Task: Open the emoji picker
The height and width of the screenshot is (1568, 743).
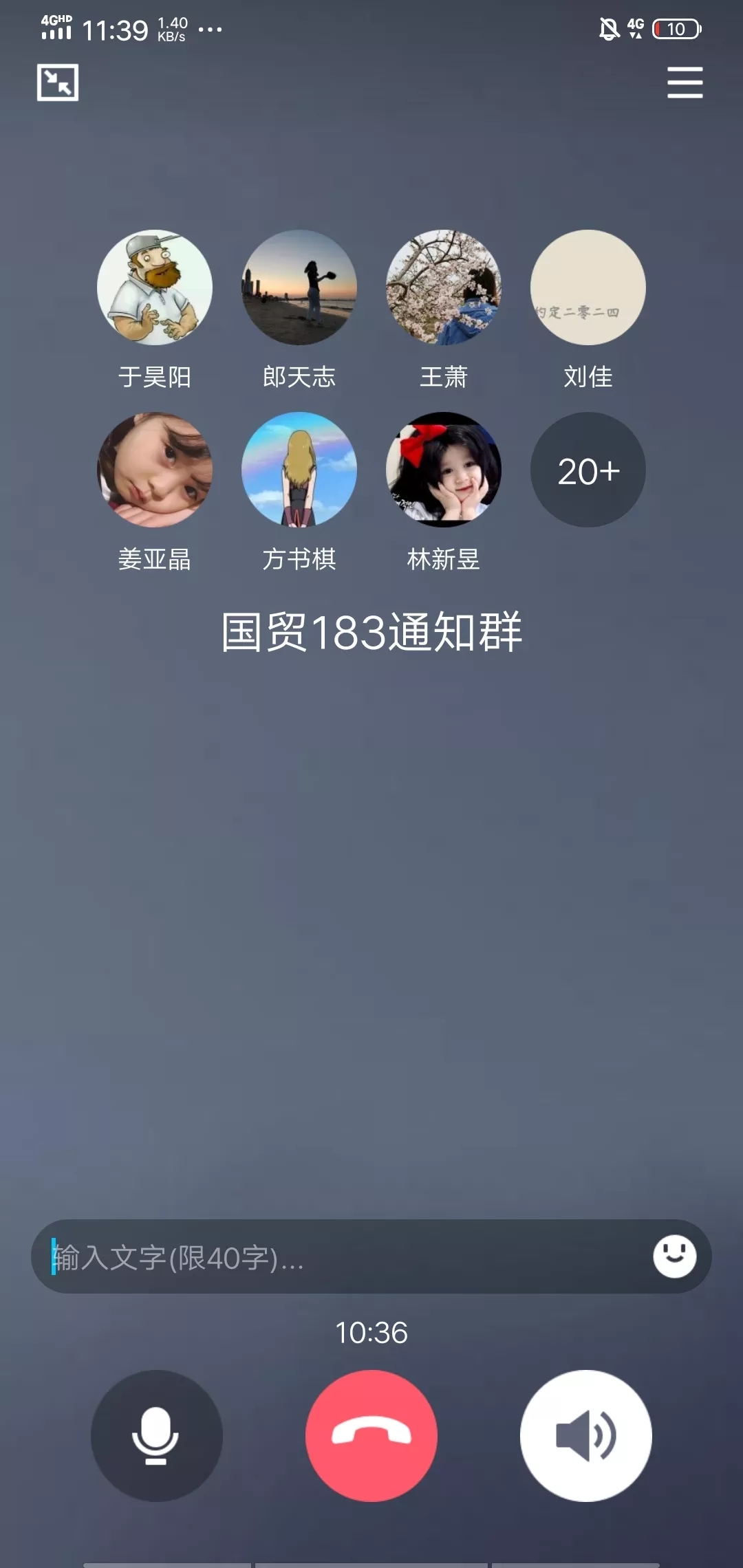Action: 674,1256
